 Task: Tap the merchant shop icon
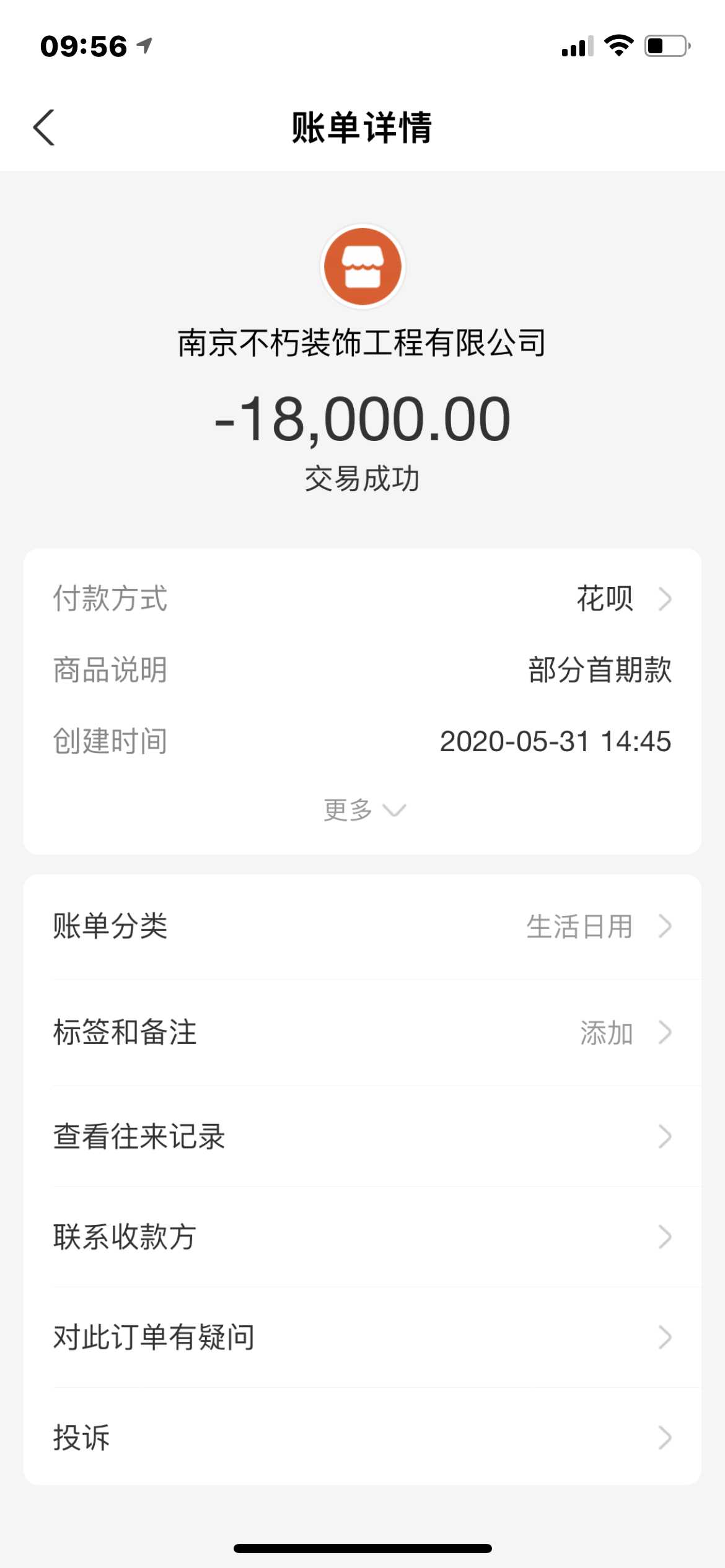pyautogui.click(x=362, y=266)
